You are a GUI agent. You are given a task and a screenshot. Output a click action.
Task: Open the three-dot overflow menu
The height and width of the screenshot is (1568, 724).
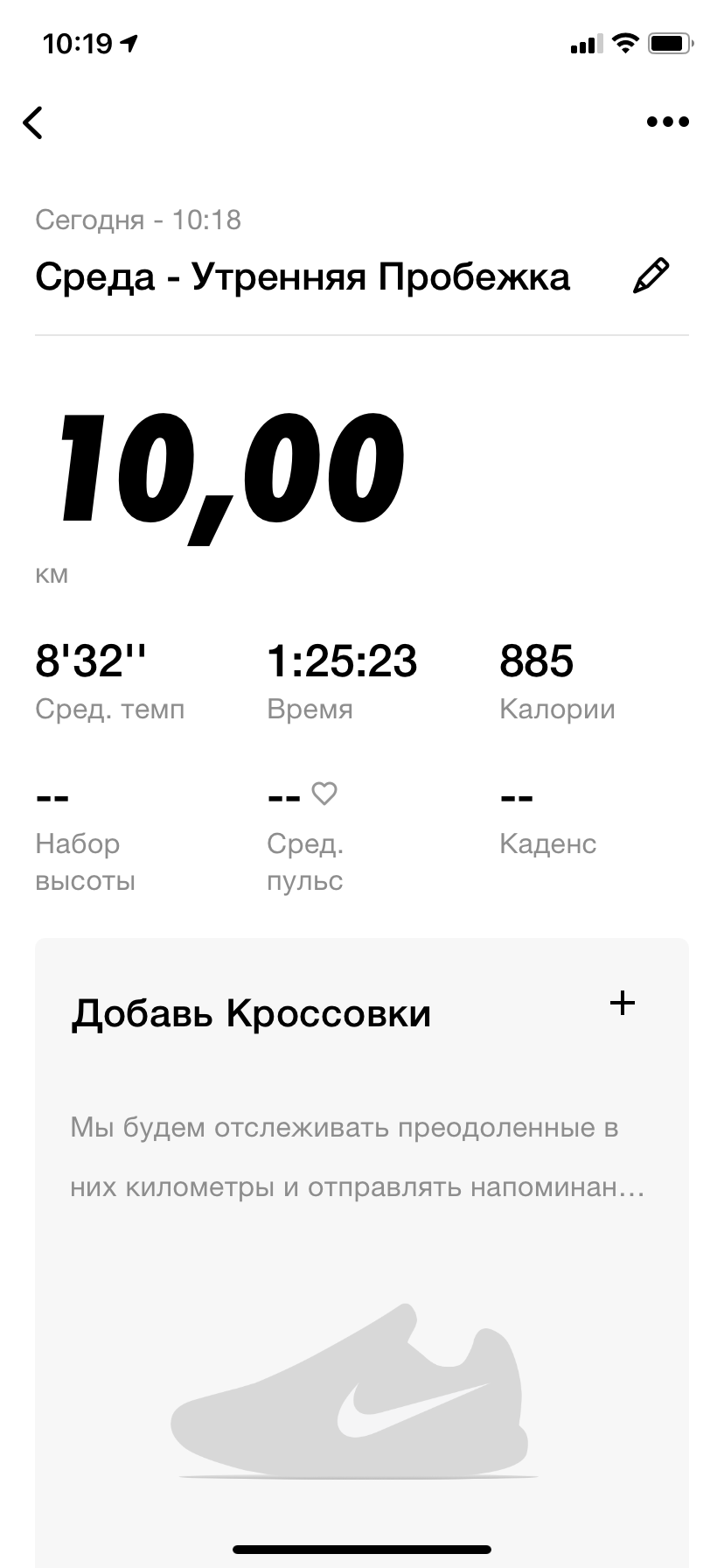668,122
